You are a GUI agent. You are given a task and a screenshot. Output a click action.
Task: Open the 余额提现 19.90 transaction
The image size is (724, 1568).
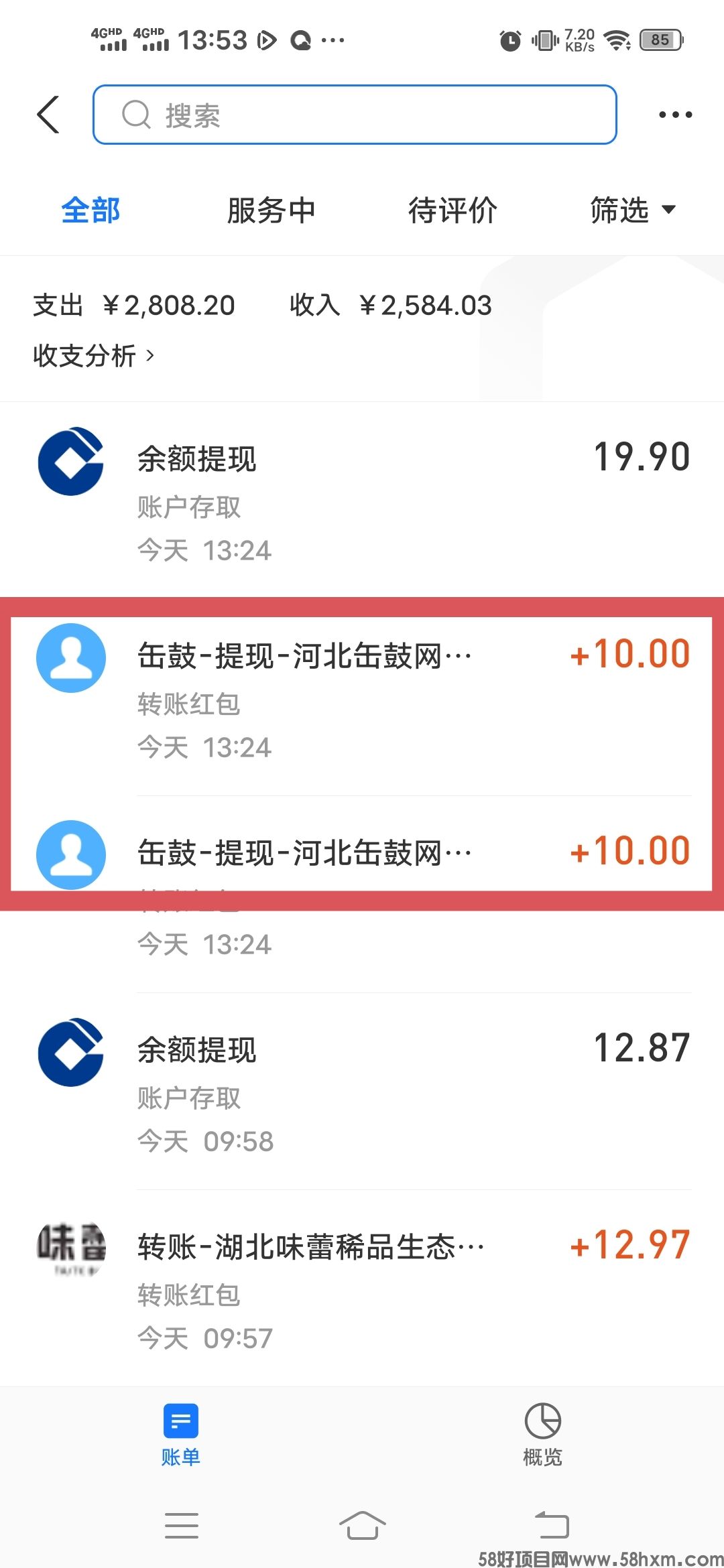362,499
